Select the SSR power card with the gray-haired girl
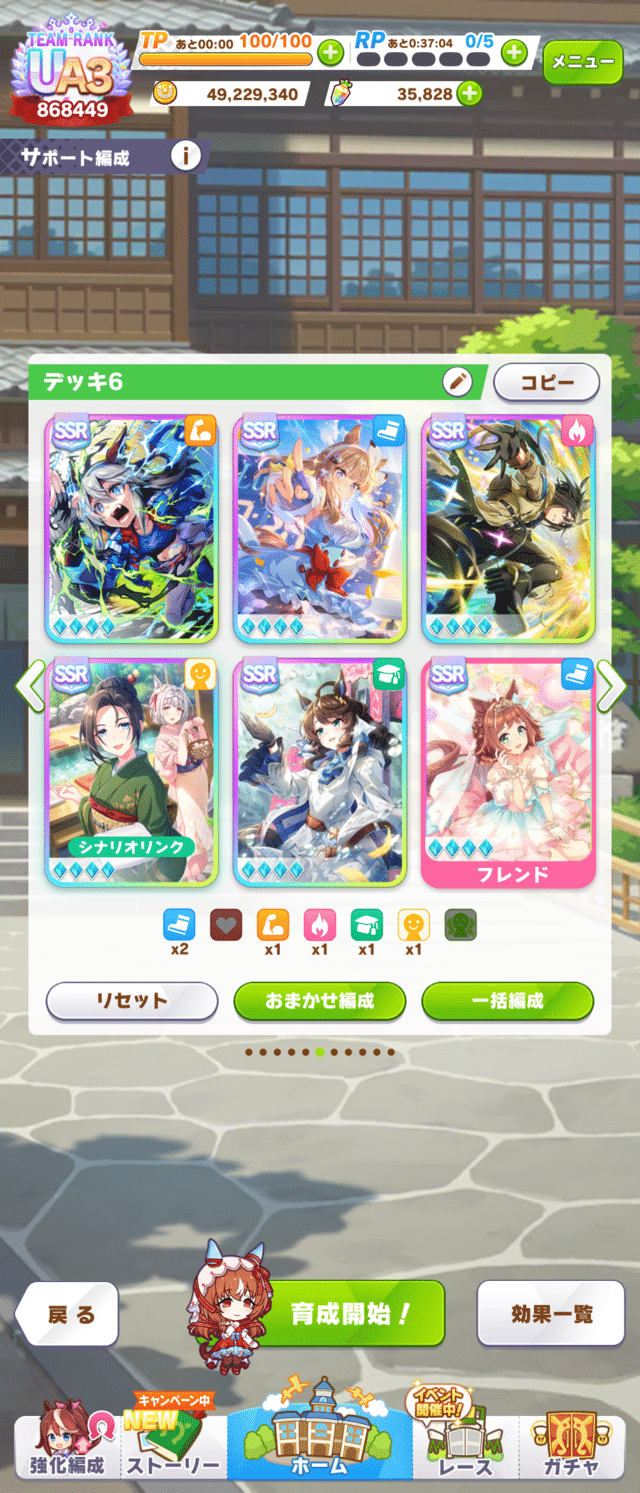The height and width of the screenshot is (1493, 640). 132,527
